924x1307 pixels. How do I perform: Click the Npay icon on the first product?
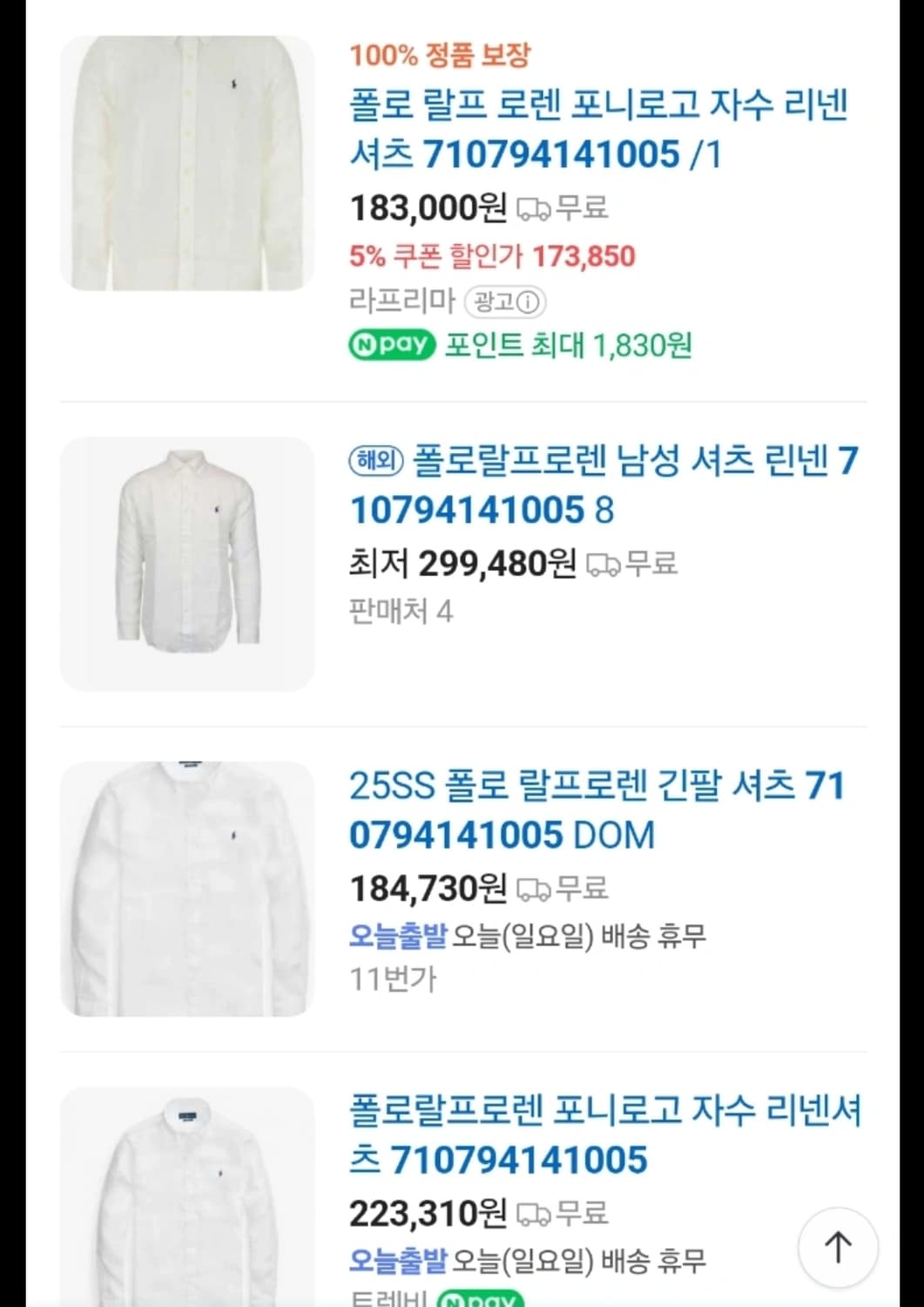coord(392,345)
